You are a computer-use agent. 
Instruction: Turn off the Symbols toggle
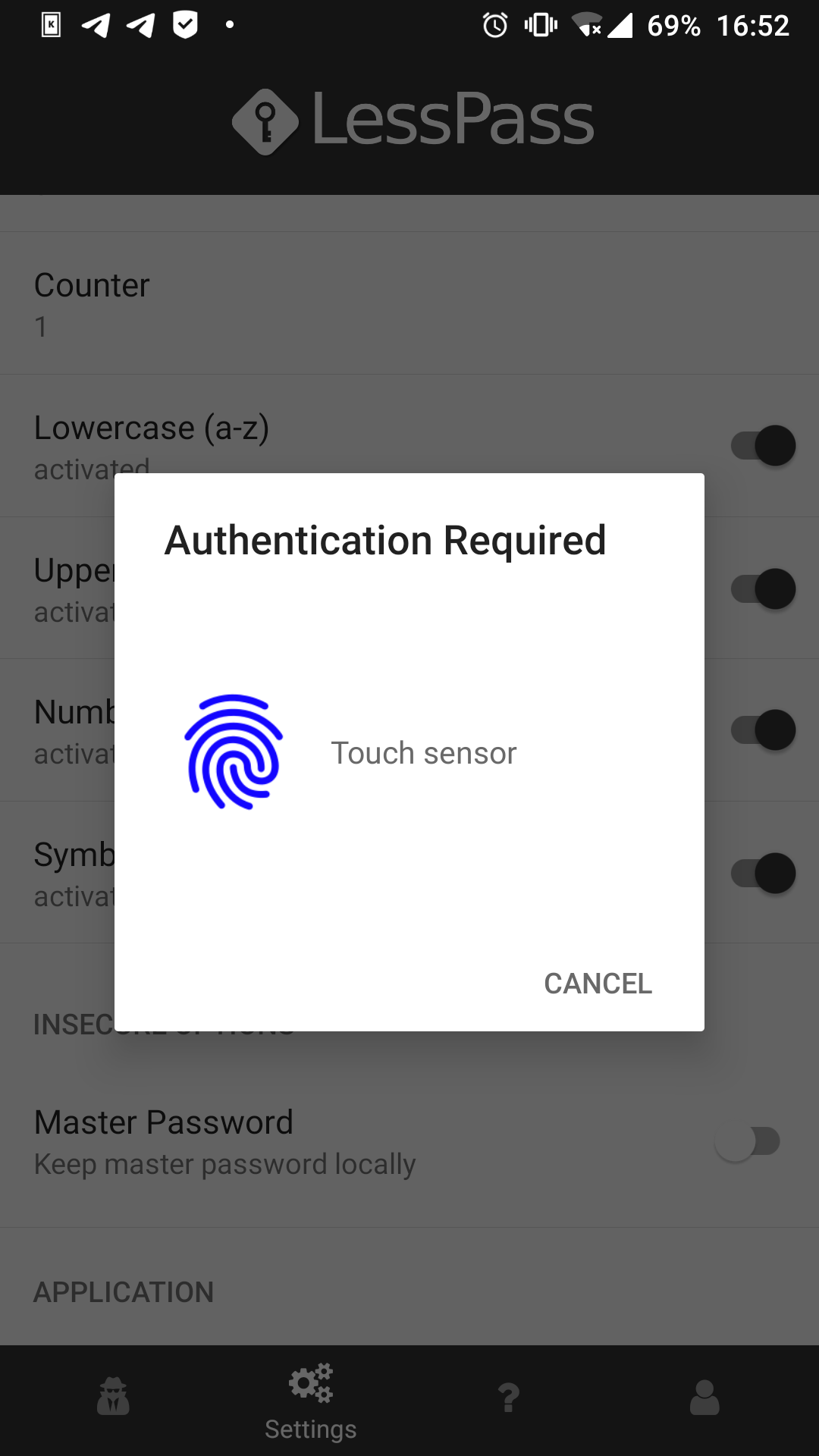[x=761, y=873]
